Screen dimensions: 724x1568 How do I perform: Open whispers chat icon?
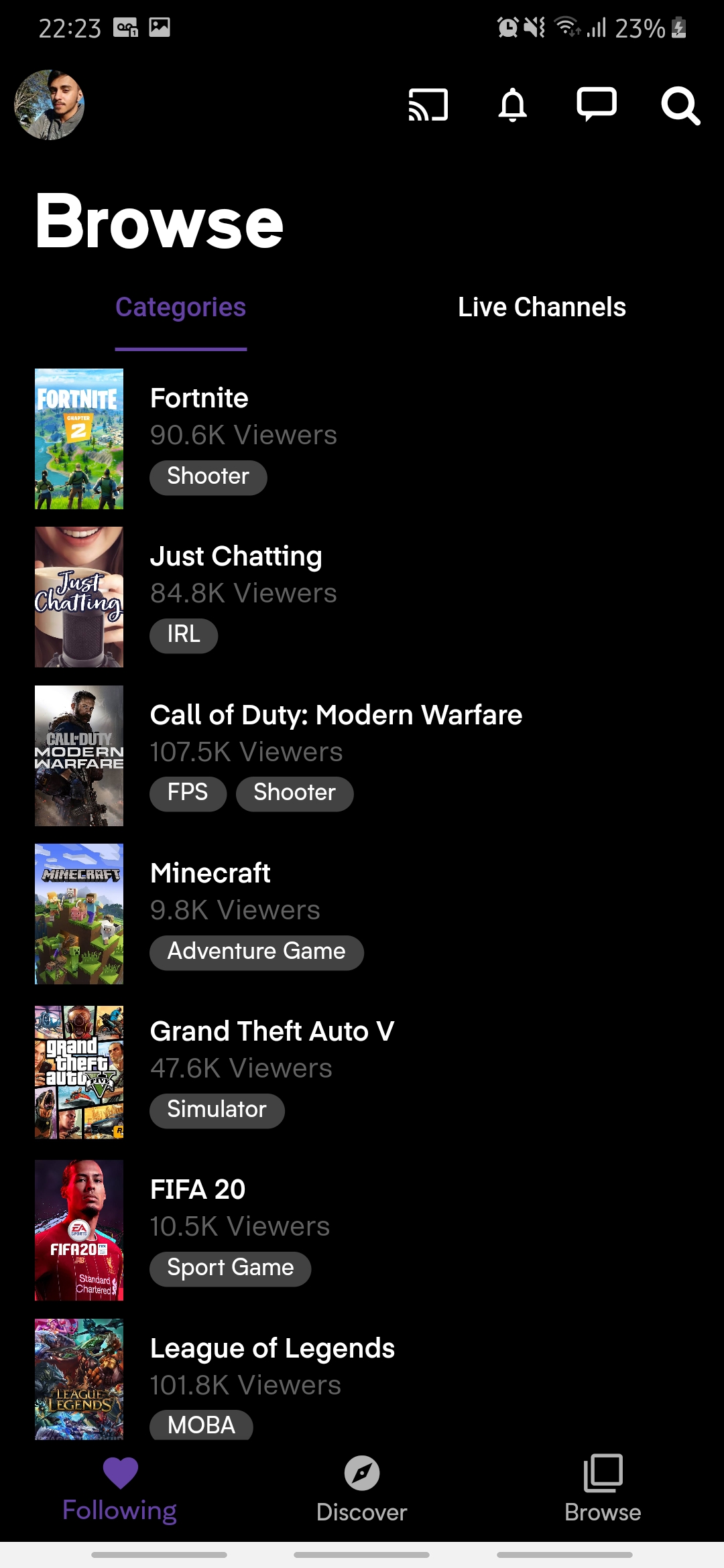point(597,105)
